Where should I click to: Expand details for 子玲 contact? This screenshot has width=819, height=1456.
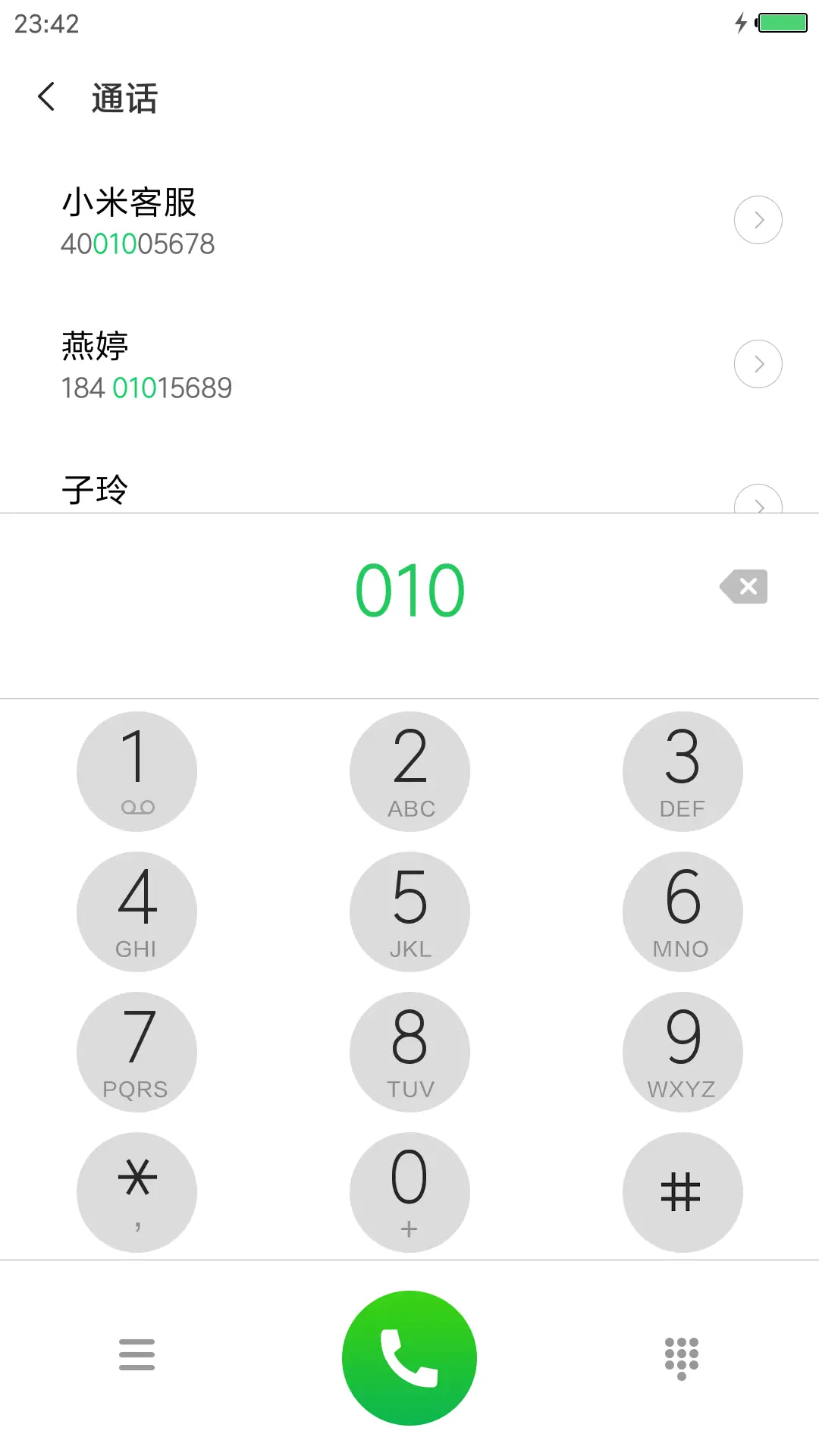pos(758,504)
